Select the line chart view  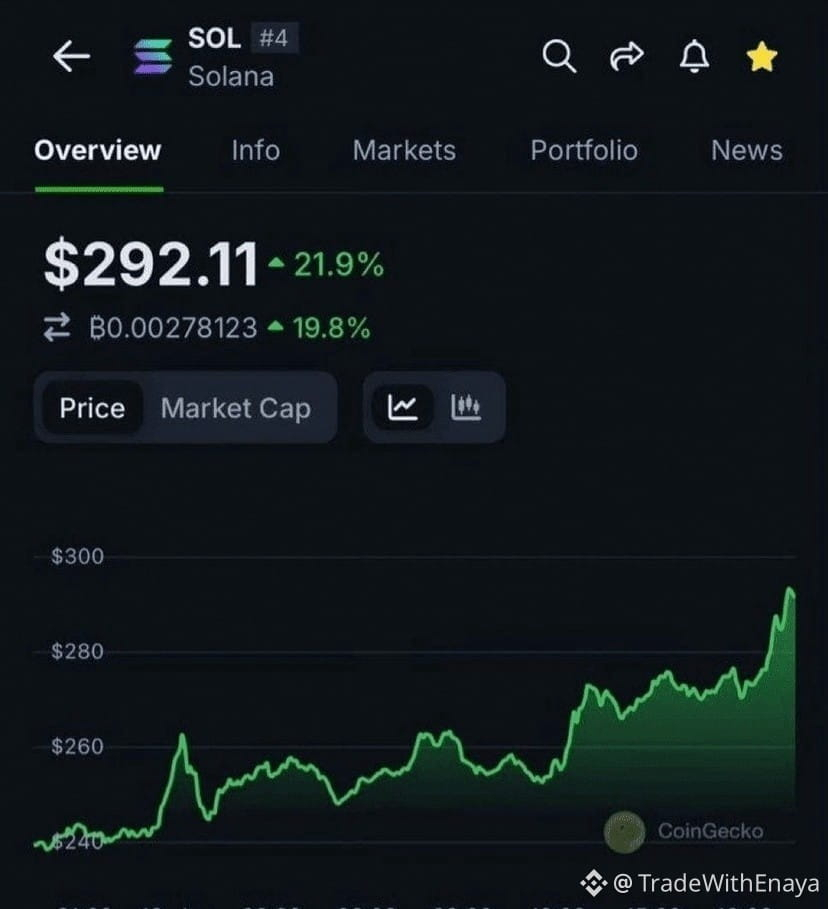[x=404, y=407]
